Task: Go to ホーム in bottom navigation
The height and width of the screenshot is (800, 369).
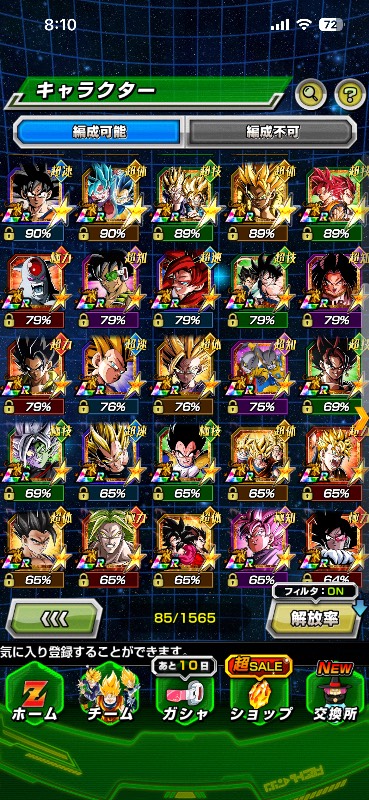Action: tap(34, 697)
